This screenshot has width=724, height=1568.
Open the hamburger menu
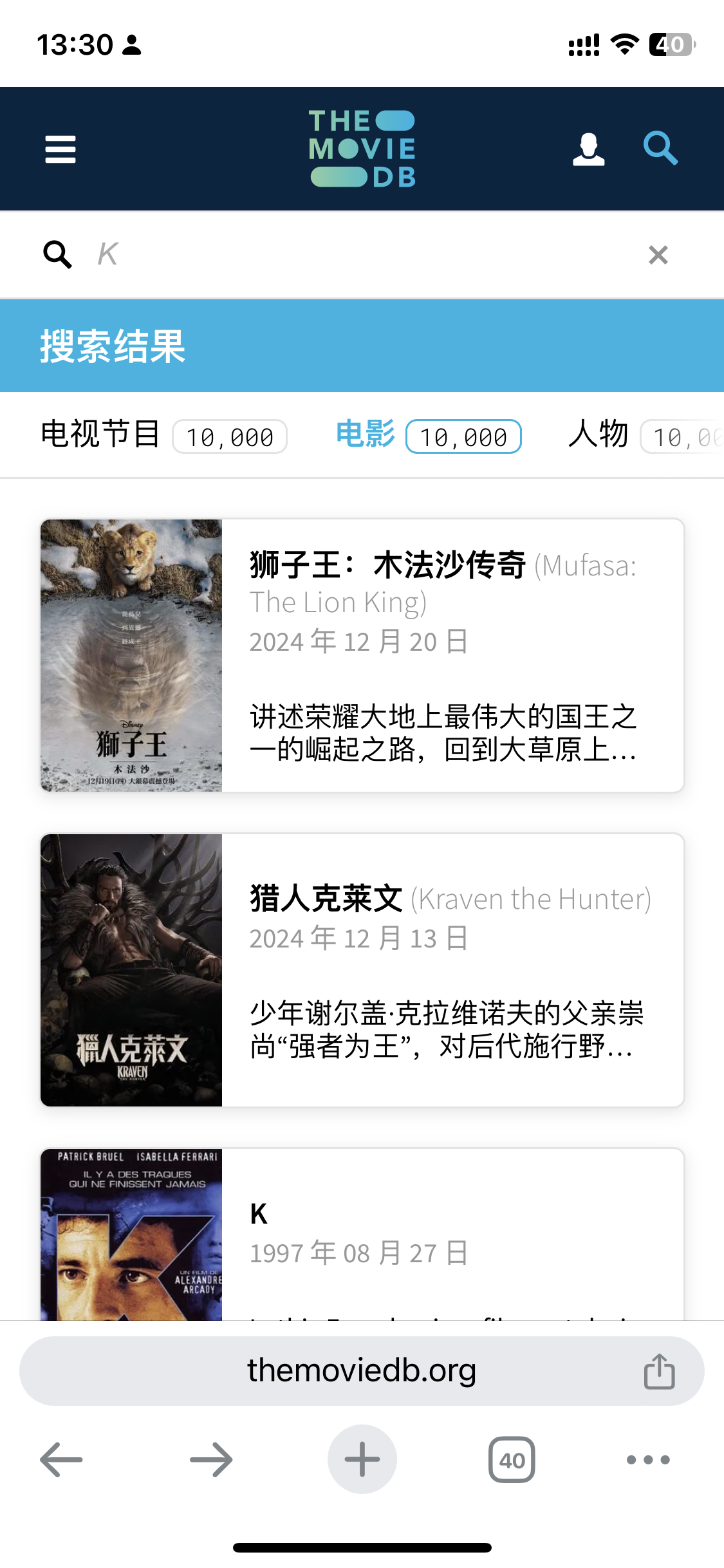60,149
